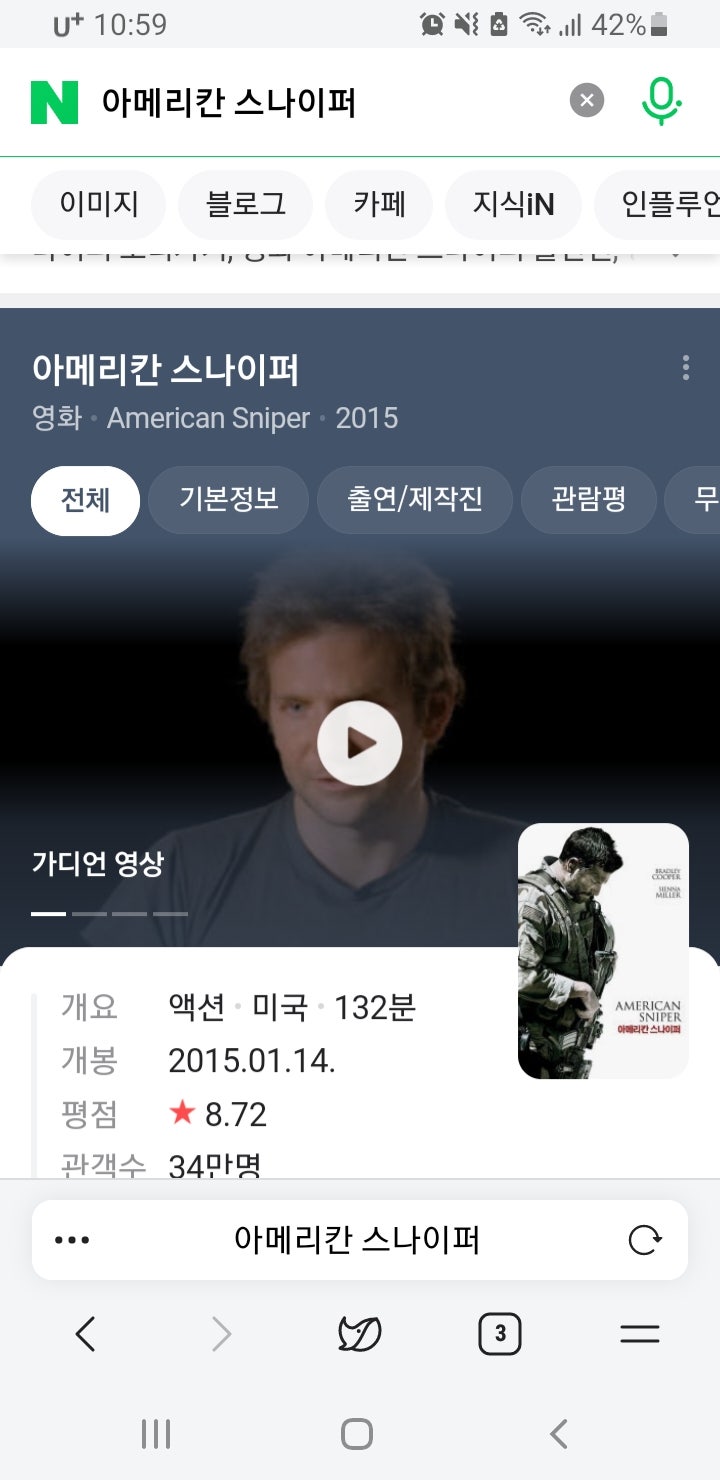The width and height of the screenshot is (720, 1480).
Task: Clear the search query text
Action: [587, 100]
